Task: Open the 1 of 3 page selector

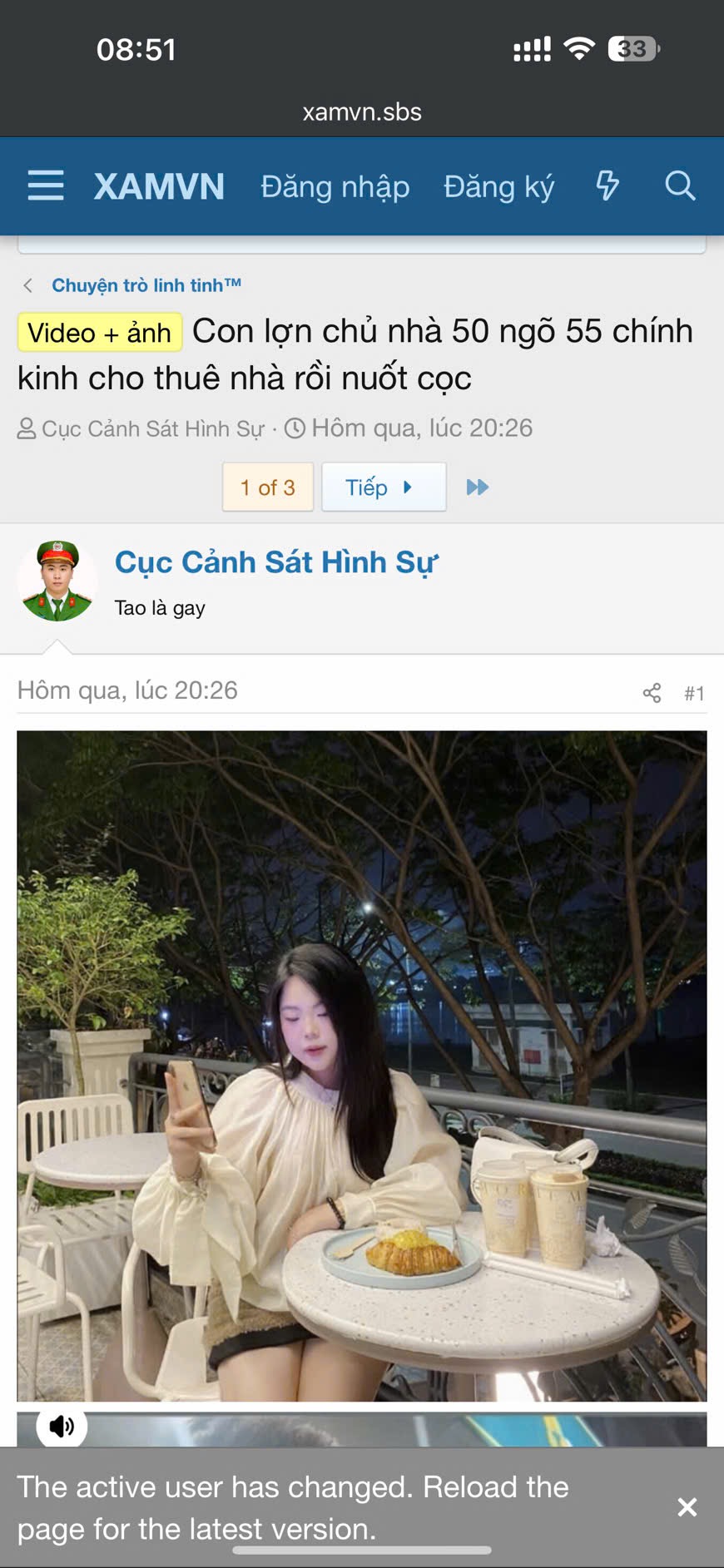Action: 267,487
